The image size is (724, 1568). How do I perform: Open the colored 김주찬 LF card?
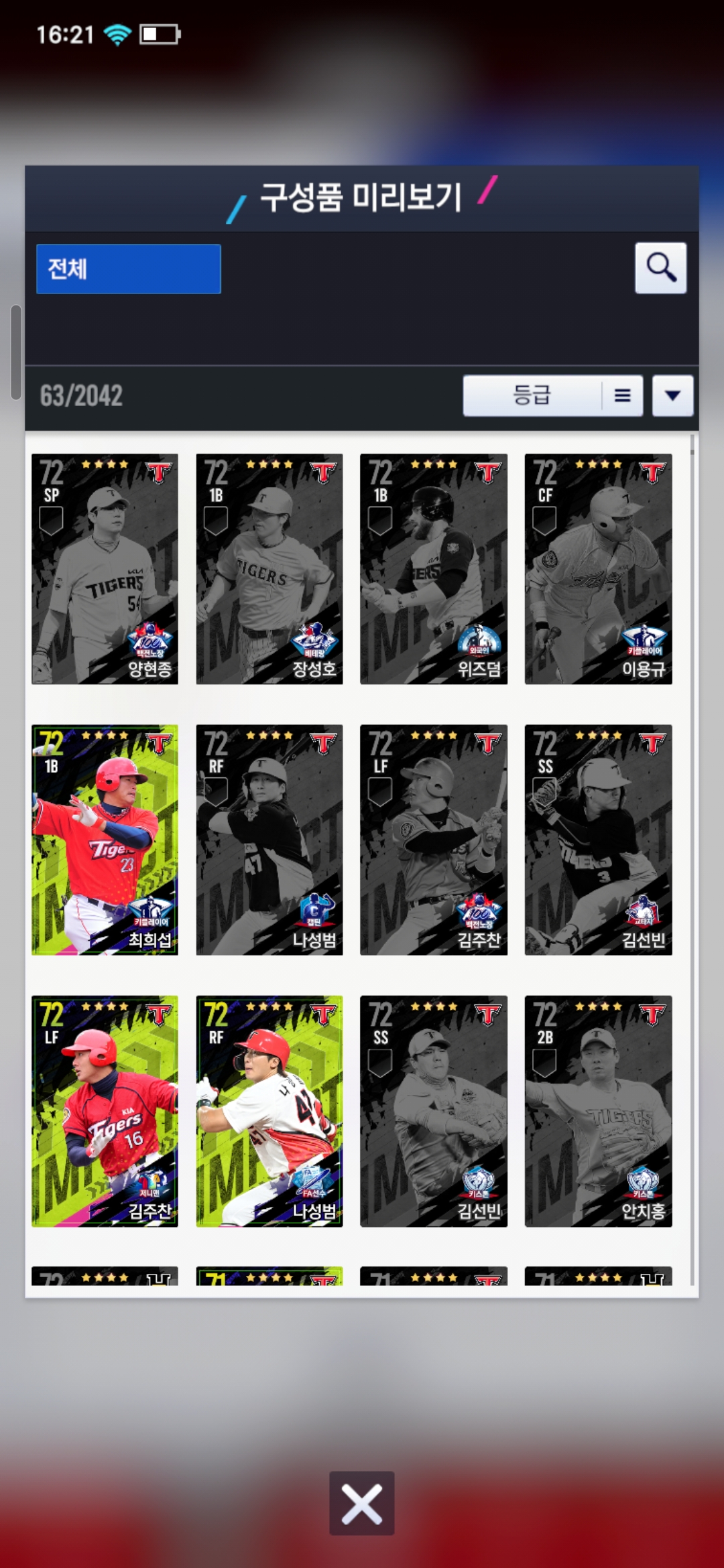click(x=105, y=1110)
